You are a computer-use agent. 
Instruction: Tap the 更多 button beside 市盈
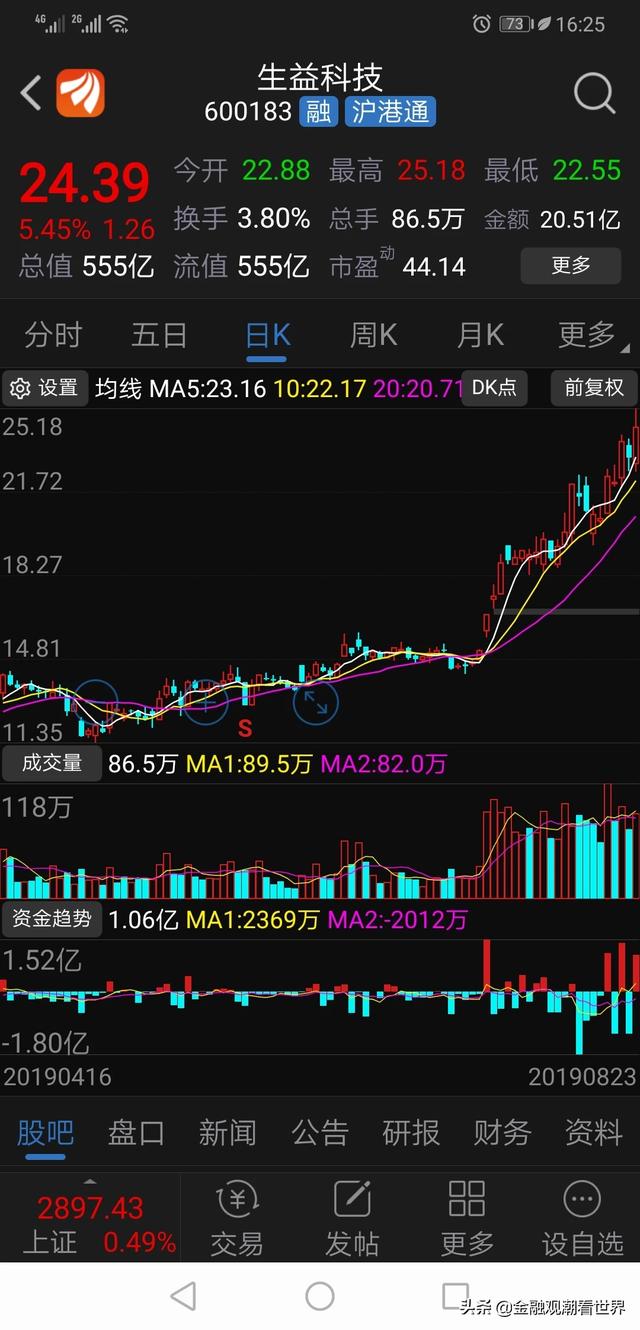[571, 265]
